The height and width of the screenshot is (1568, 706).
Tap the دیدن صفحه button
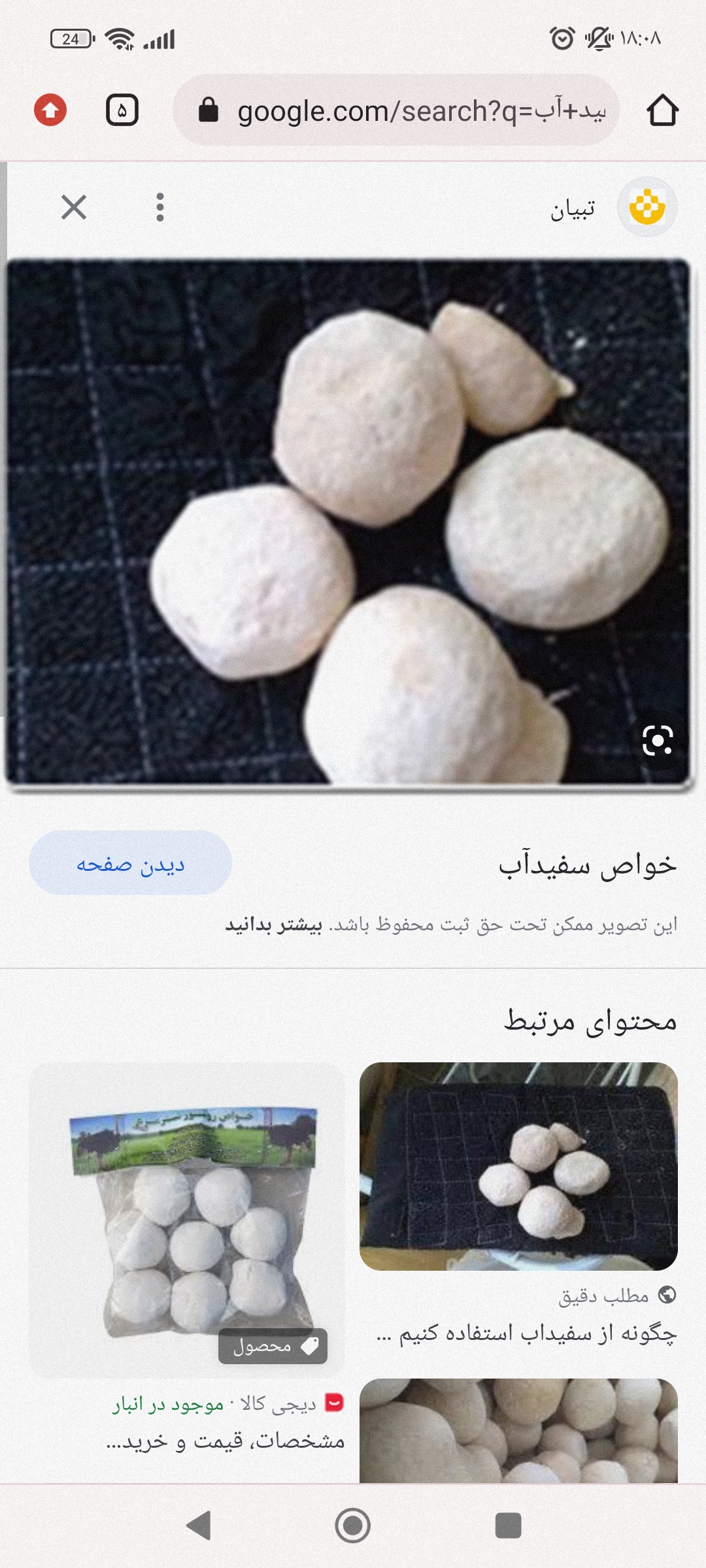coord(130,863)
